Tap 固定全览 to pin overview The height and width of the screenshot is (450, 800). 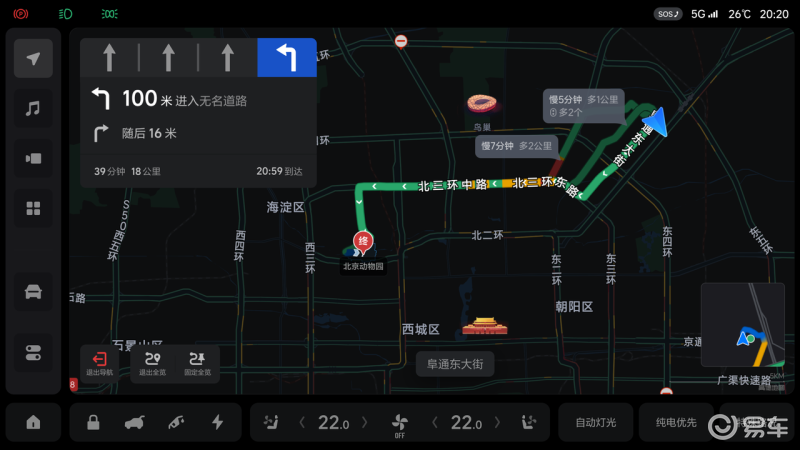[x=196, y=364]
